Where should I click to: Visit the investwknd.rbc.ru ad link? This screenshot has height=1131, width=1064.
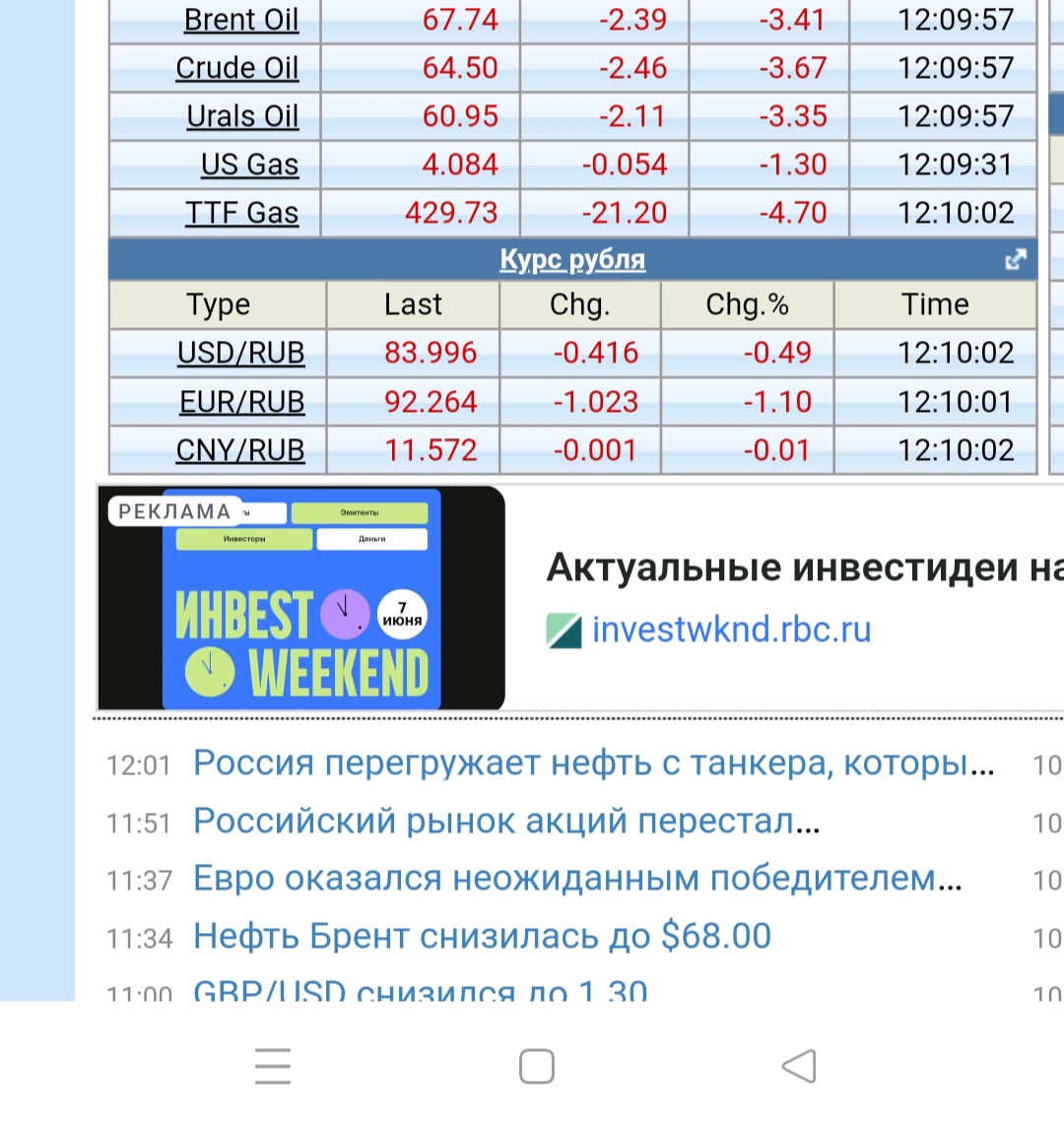pos(731,630)
